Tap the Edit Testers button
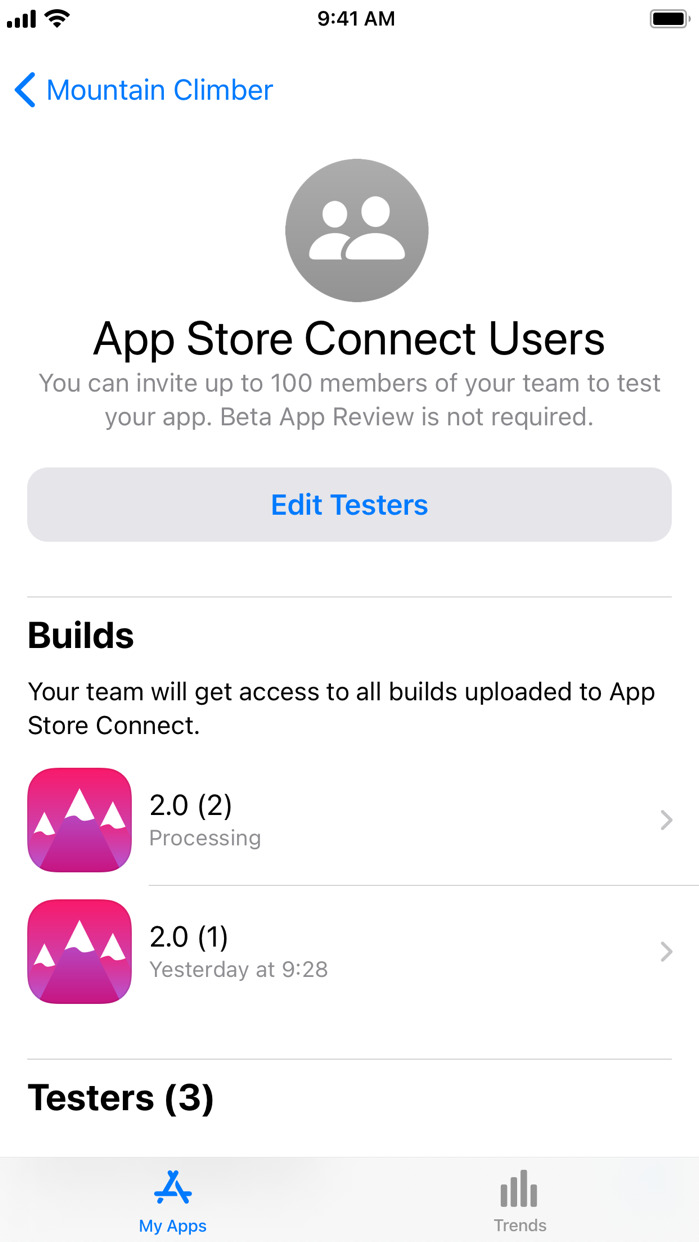The width and height of the screenshot is (699, 1242). point(349,505)
